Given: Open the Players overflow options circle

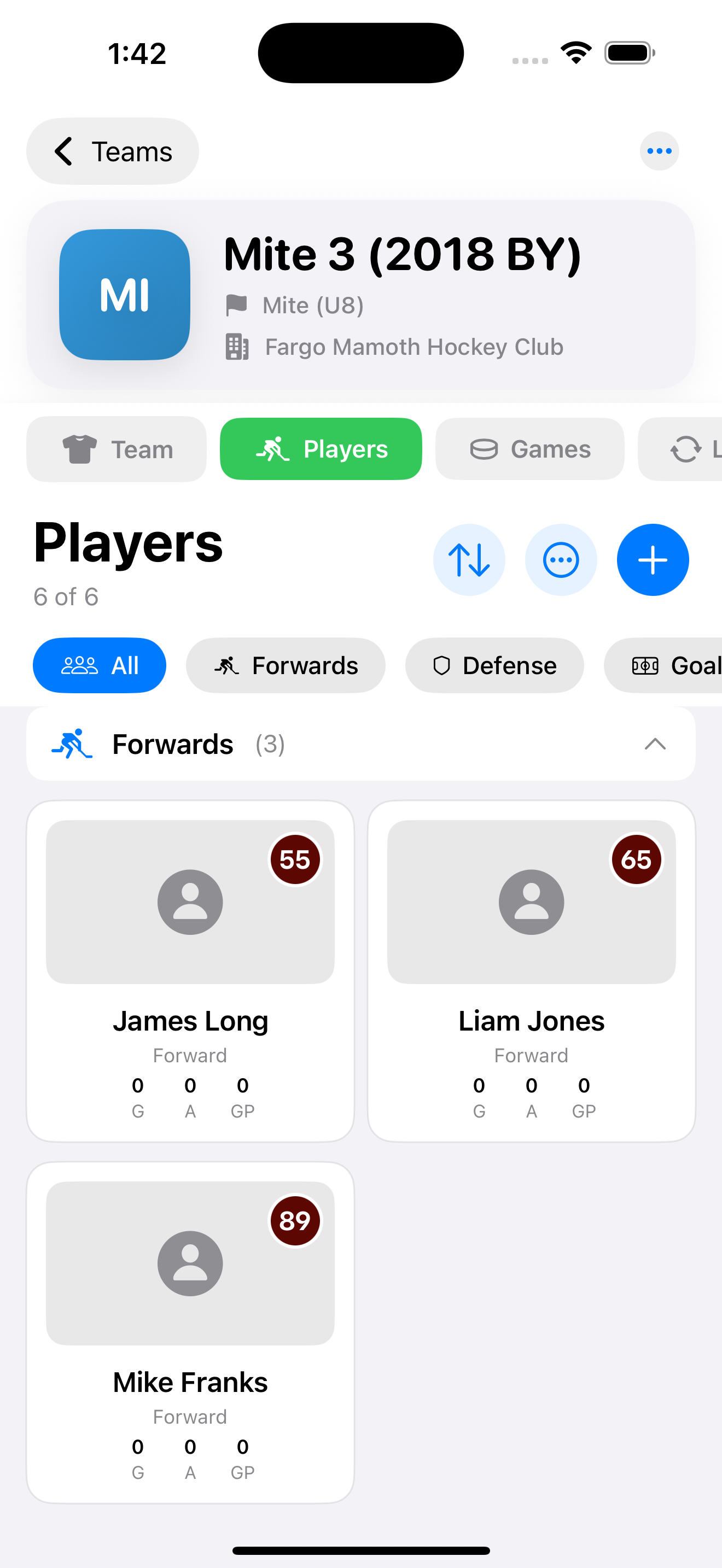Looking at the screenshot, I should tap(561, 559).
